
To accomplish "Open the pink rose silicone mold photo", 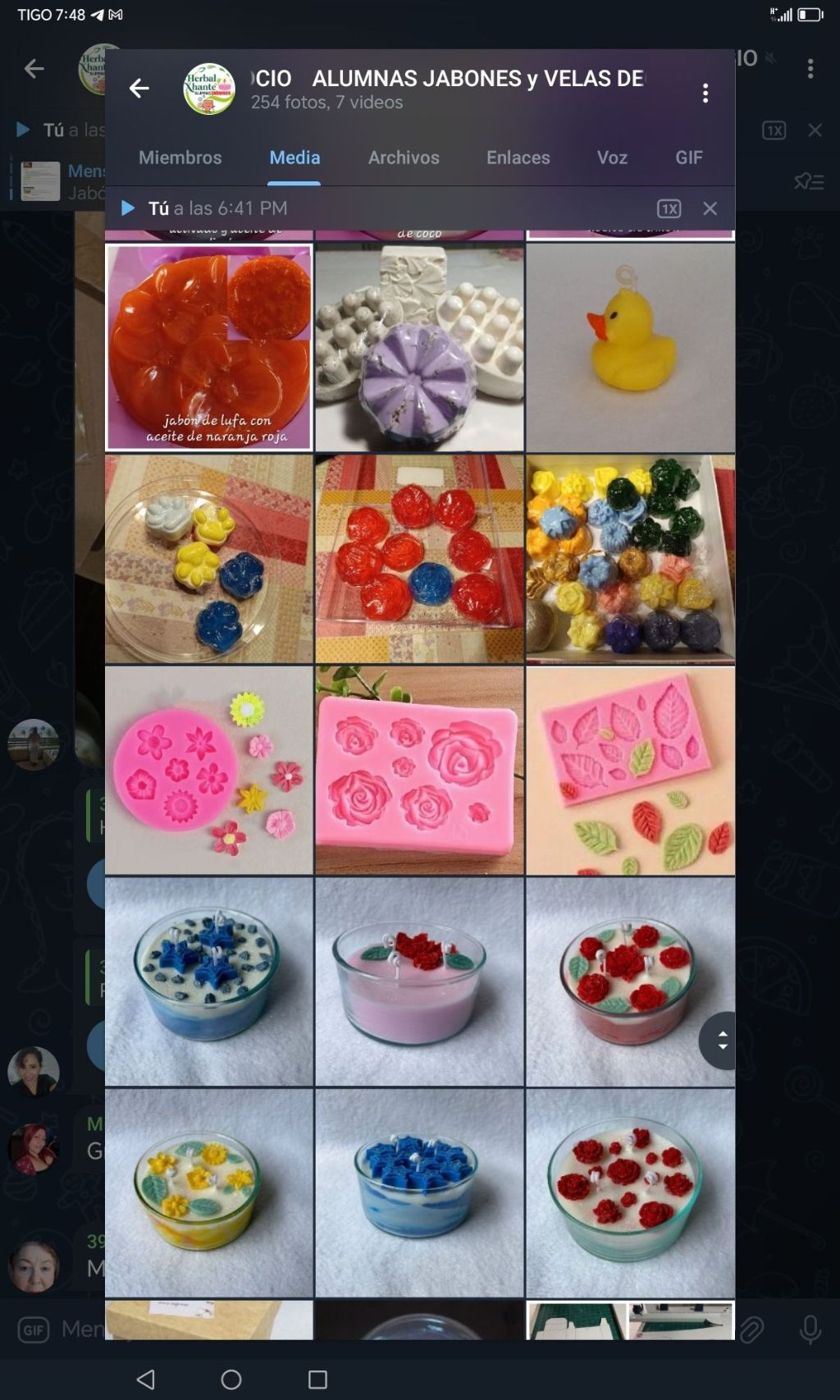I will coord(419,770).
